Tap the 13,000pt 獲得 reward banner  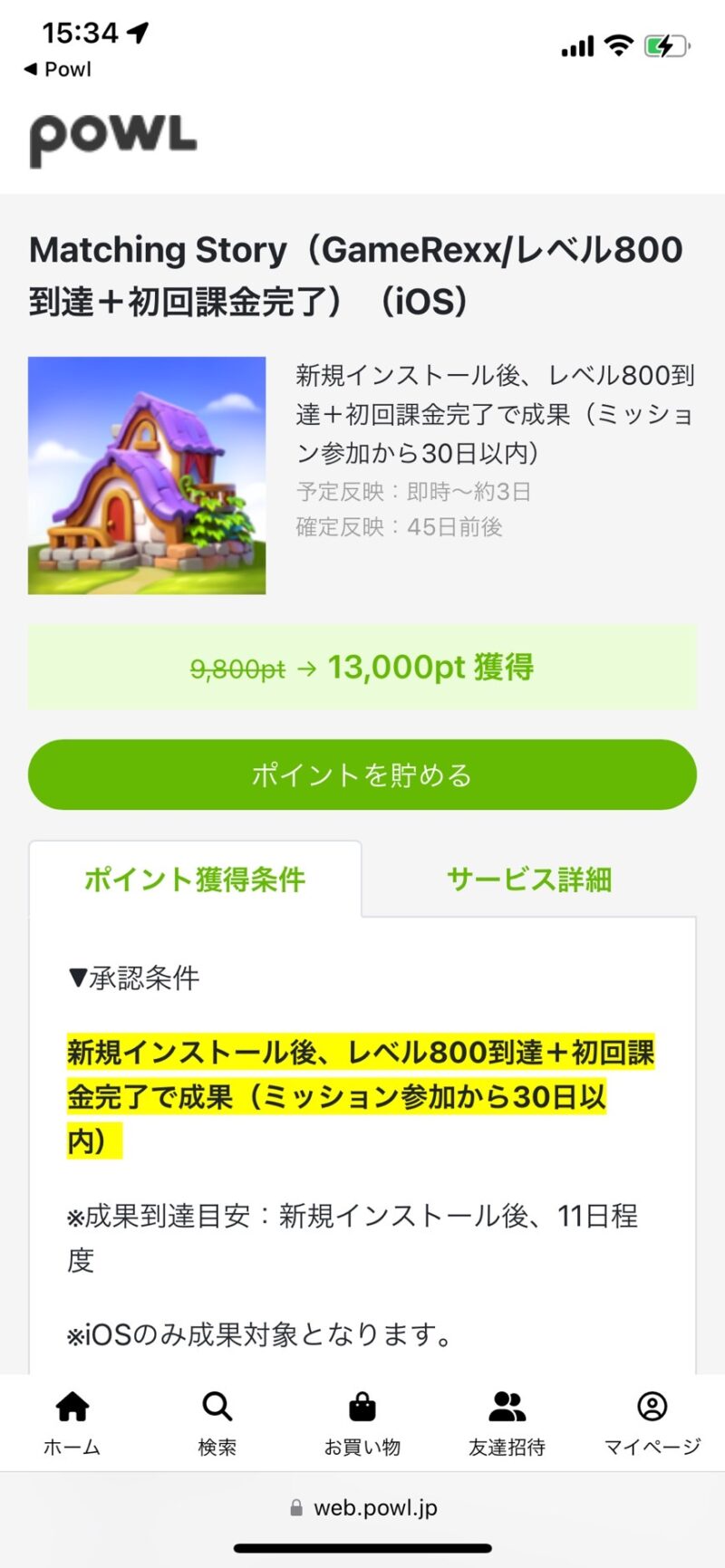click(x=362, y=668)
